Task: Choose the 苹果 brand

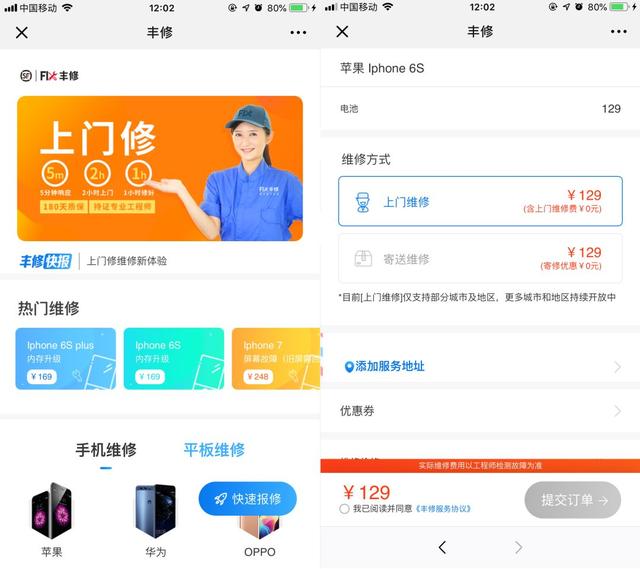Action: point(52,520)
